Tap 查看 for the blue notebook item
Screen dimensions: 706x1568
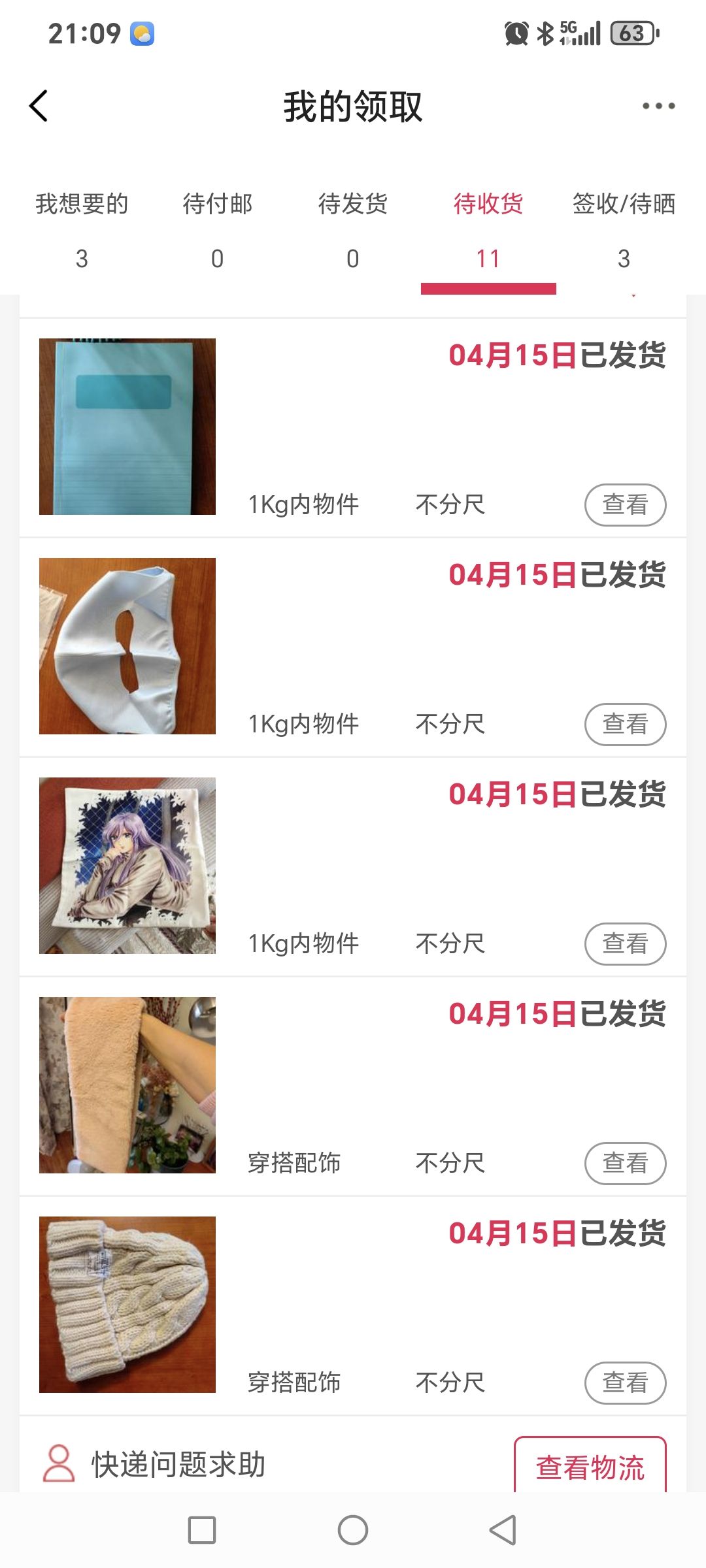[625, 505]
